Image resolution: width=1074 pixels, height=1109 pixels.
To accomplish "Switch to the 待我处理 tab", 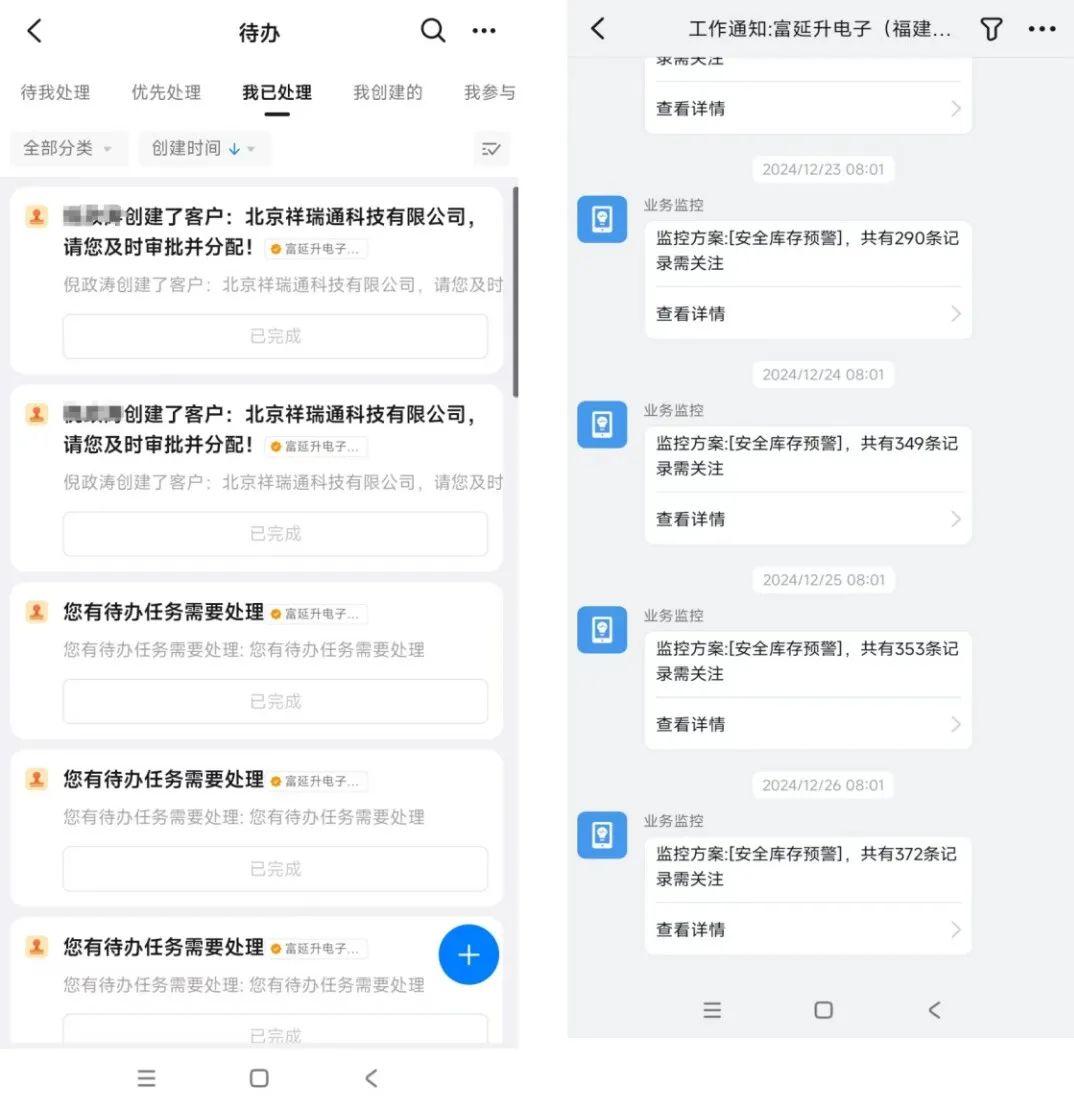I will point(55,93).
